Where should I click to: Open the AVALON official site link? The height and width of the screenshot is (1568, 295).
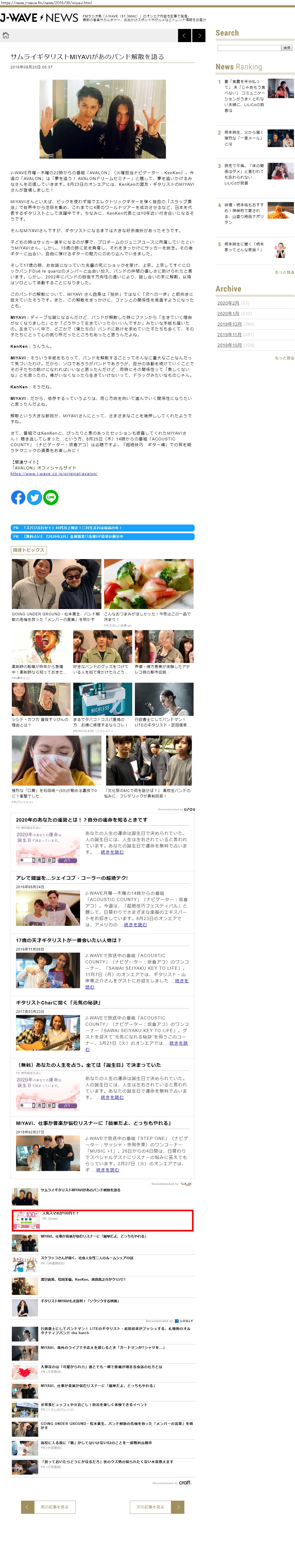(54, 474)
